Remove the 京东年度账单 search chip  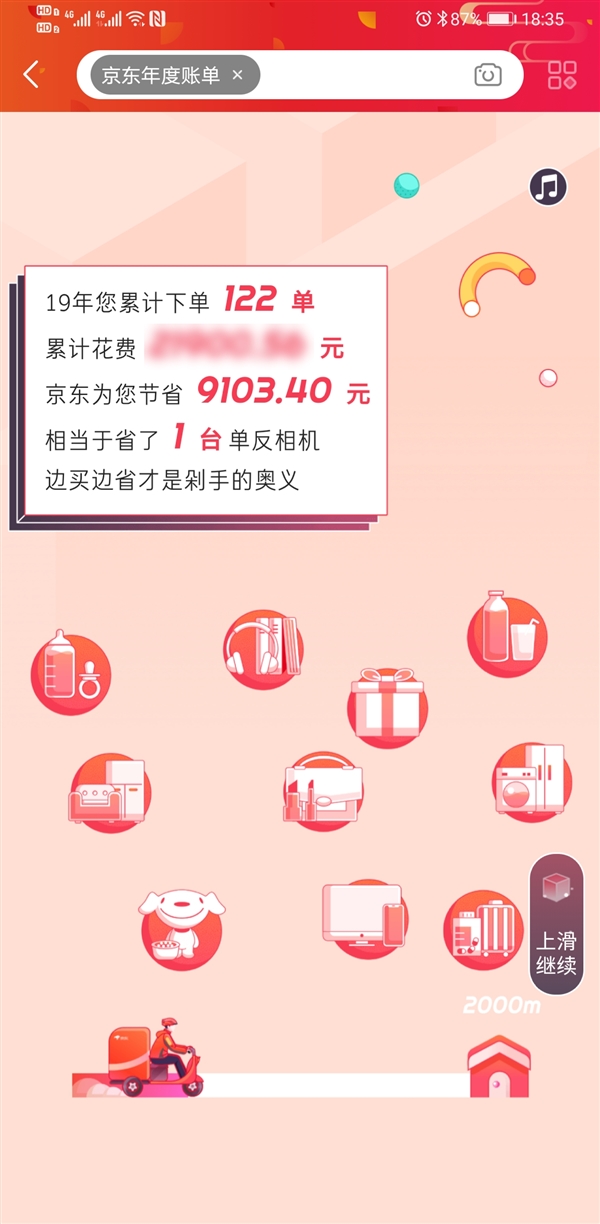[x=238, y=75]
